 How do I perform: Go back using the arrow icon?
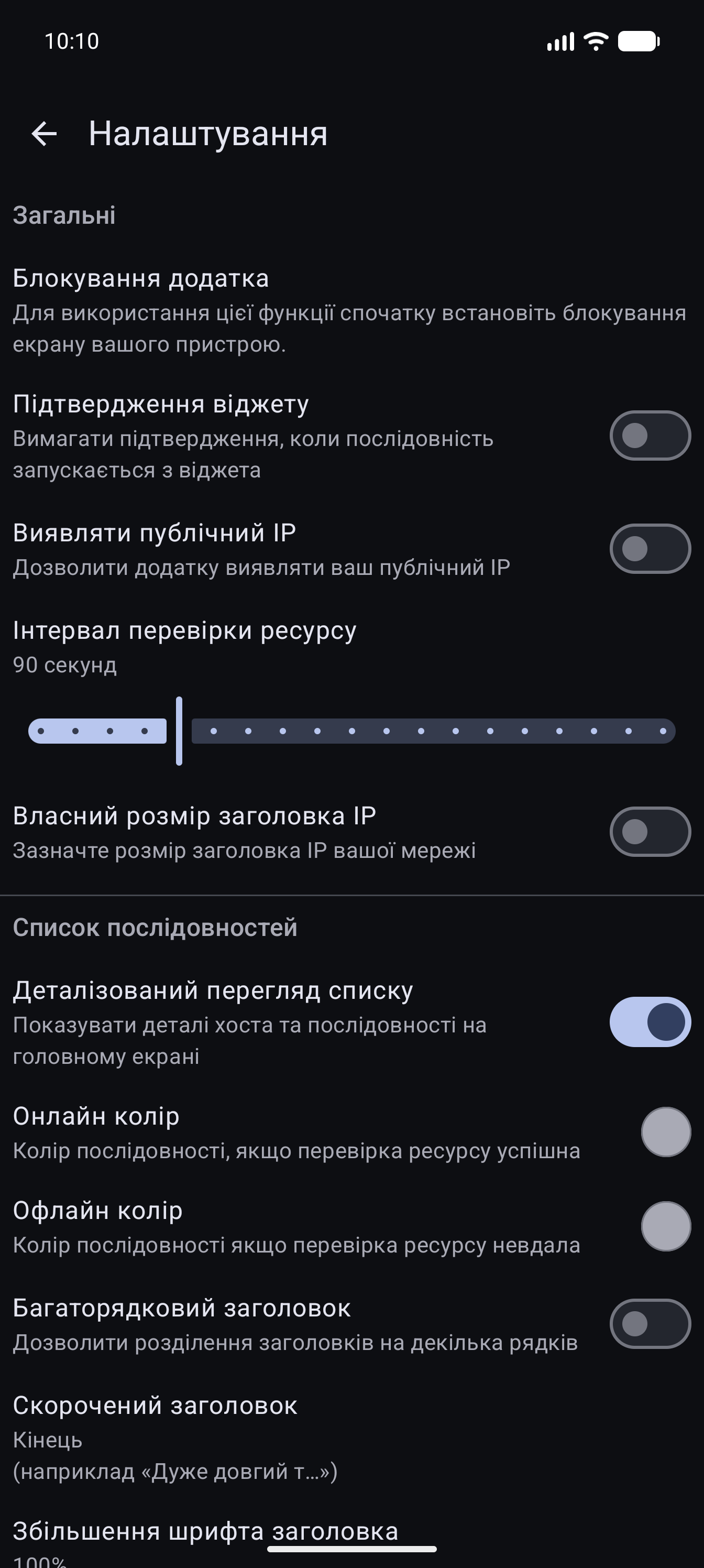[x=45, y=134]
